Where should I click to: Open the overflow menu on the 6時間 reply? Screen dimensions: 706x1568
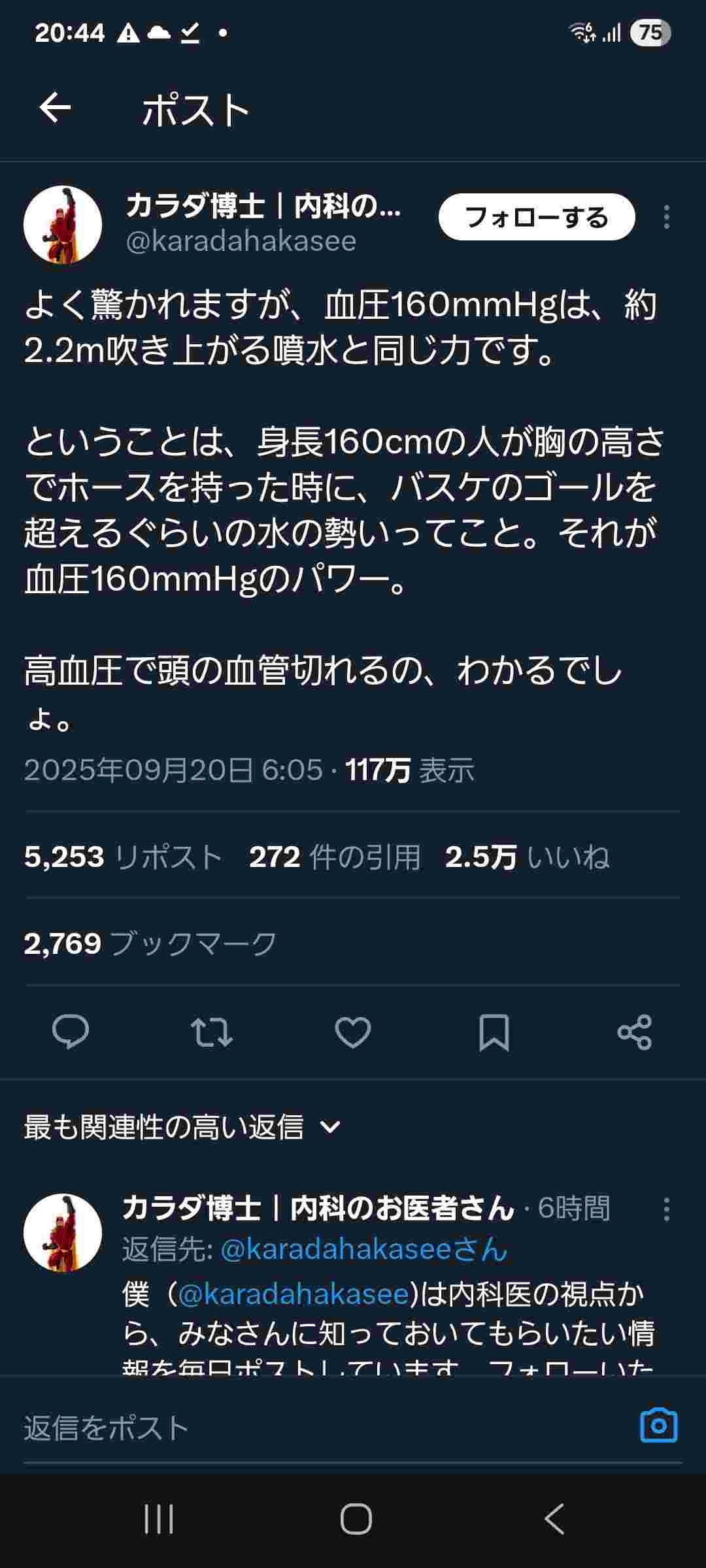666,1209
